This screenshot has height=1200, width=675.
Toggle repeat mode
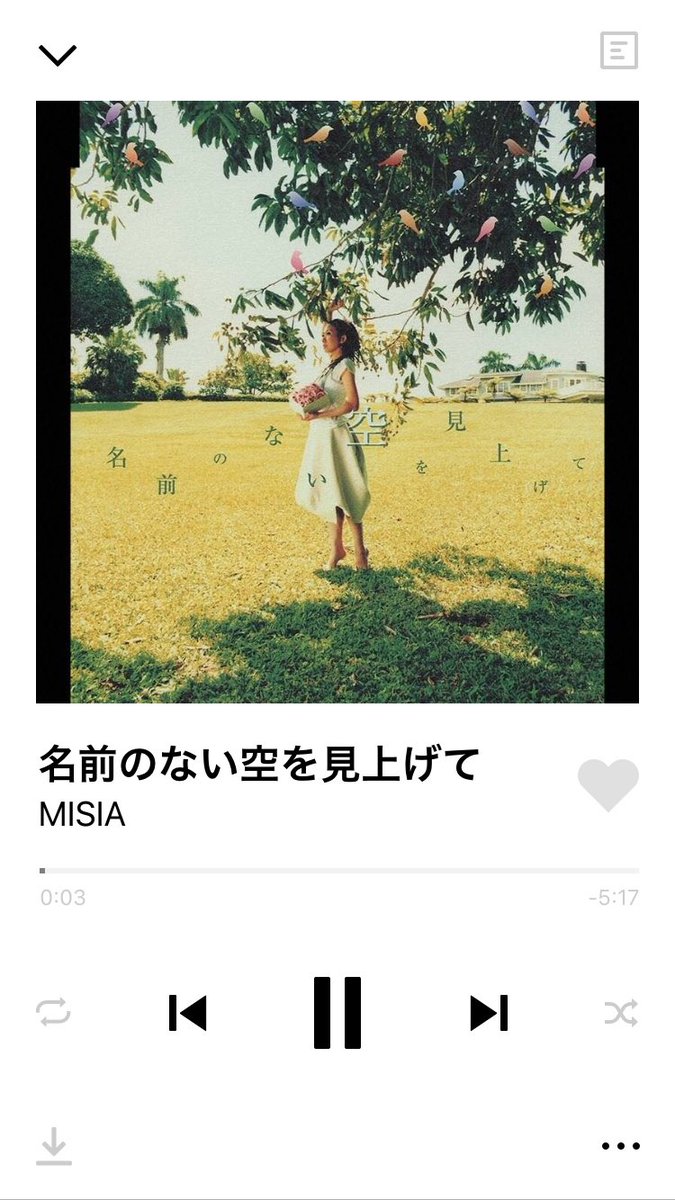pyautogui.click(x=53, y=1013)
